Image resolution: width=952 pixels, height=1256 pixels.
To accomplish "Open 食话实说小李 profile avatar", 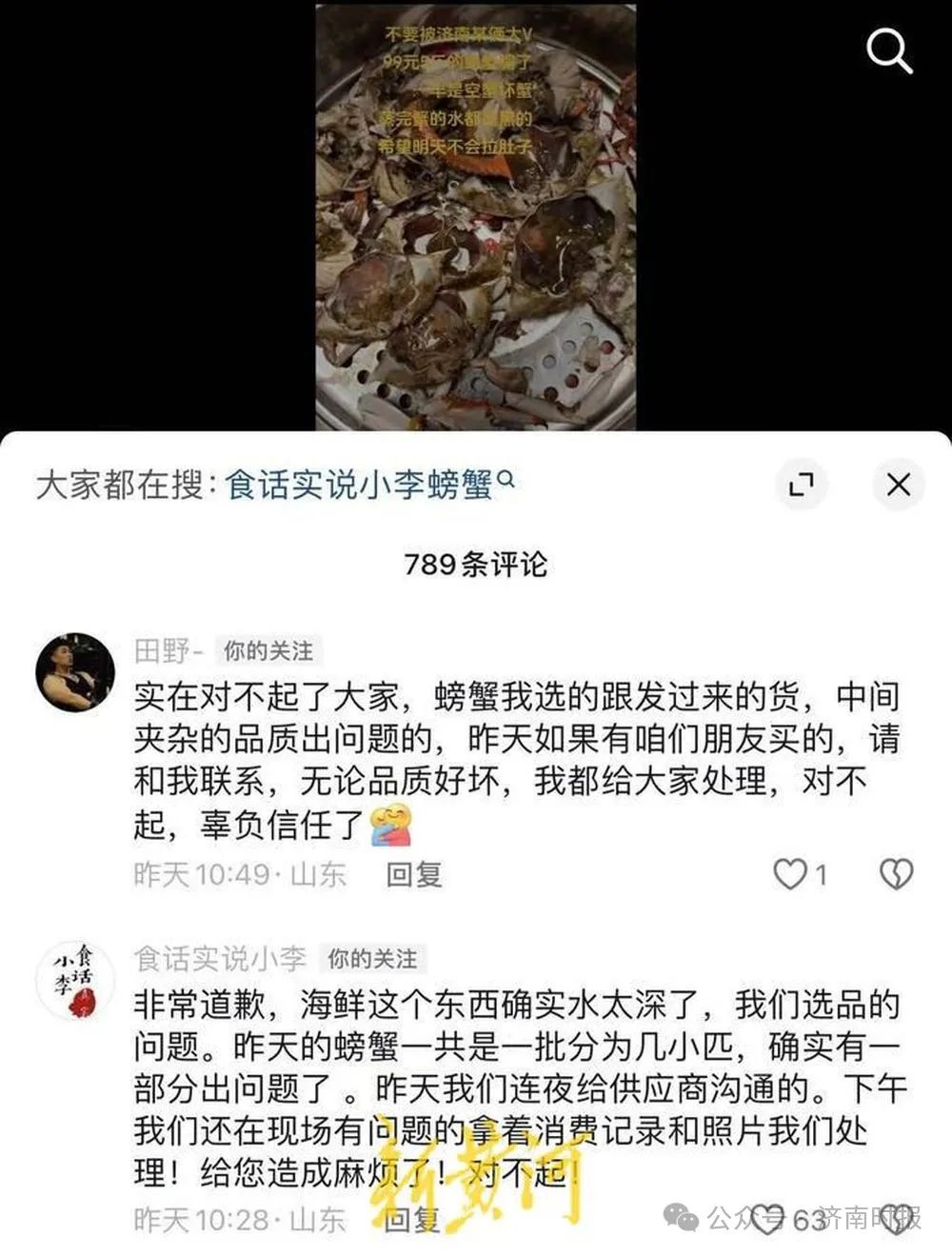I will coord(75,981).
